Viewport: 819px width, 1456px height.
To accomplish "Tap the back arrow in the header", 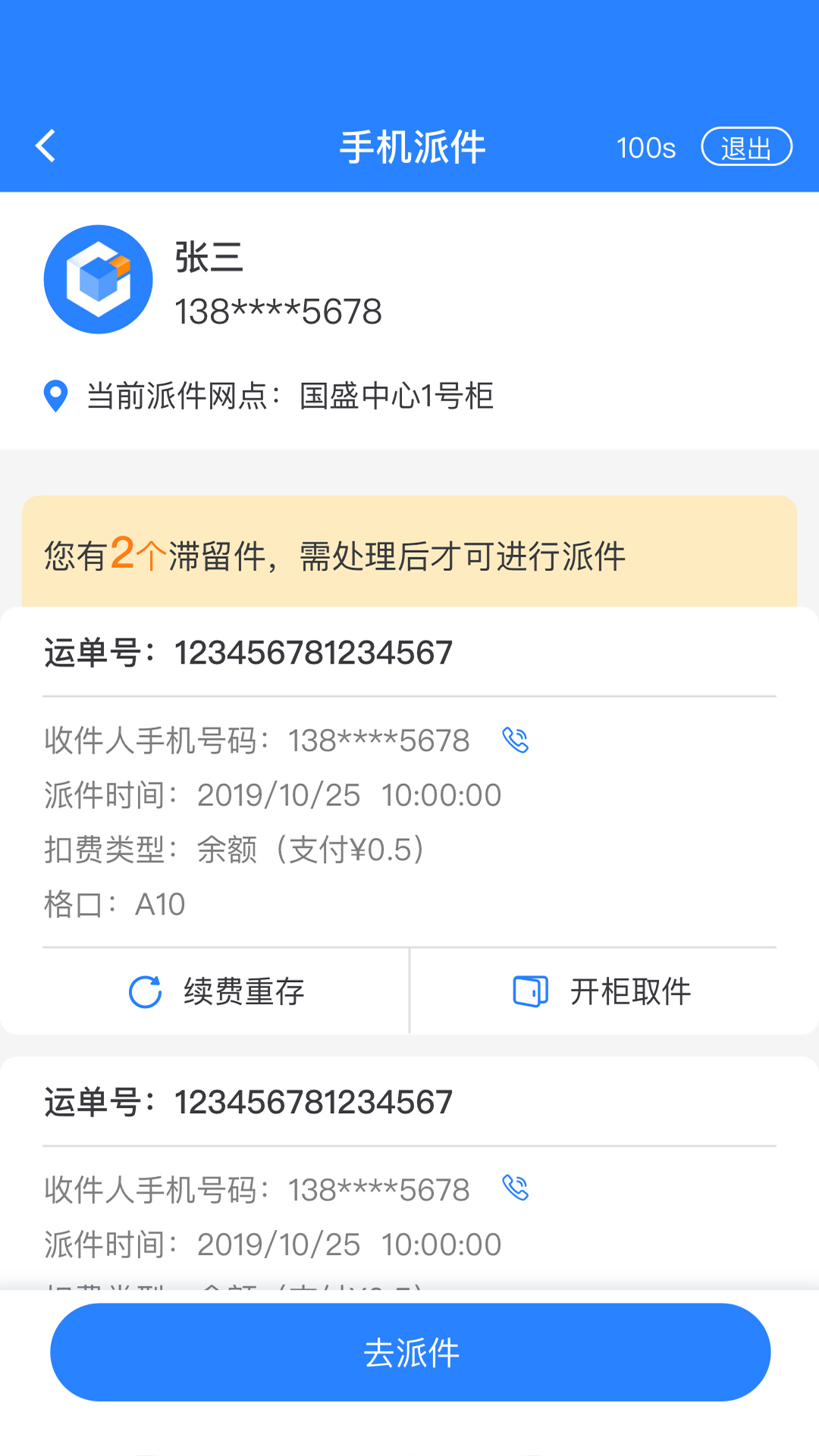I will click(45, 146).
